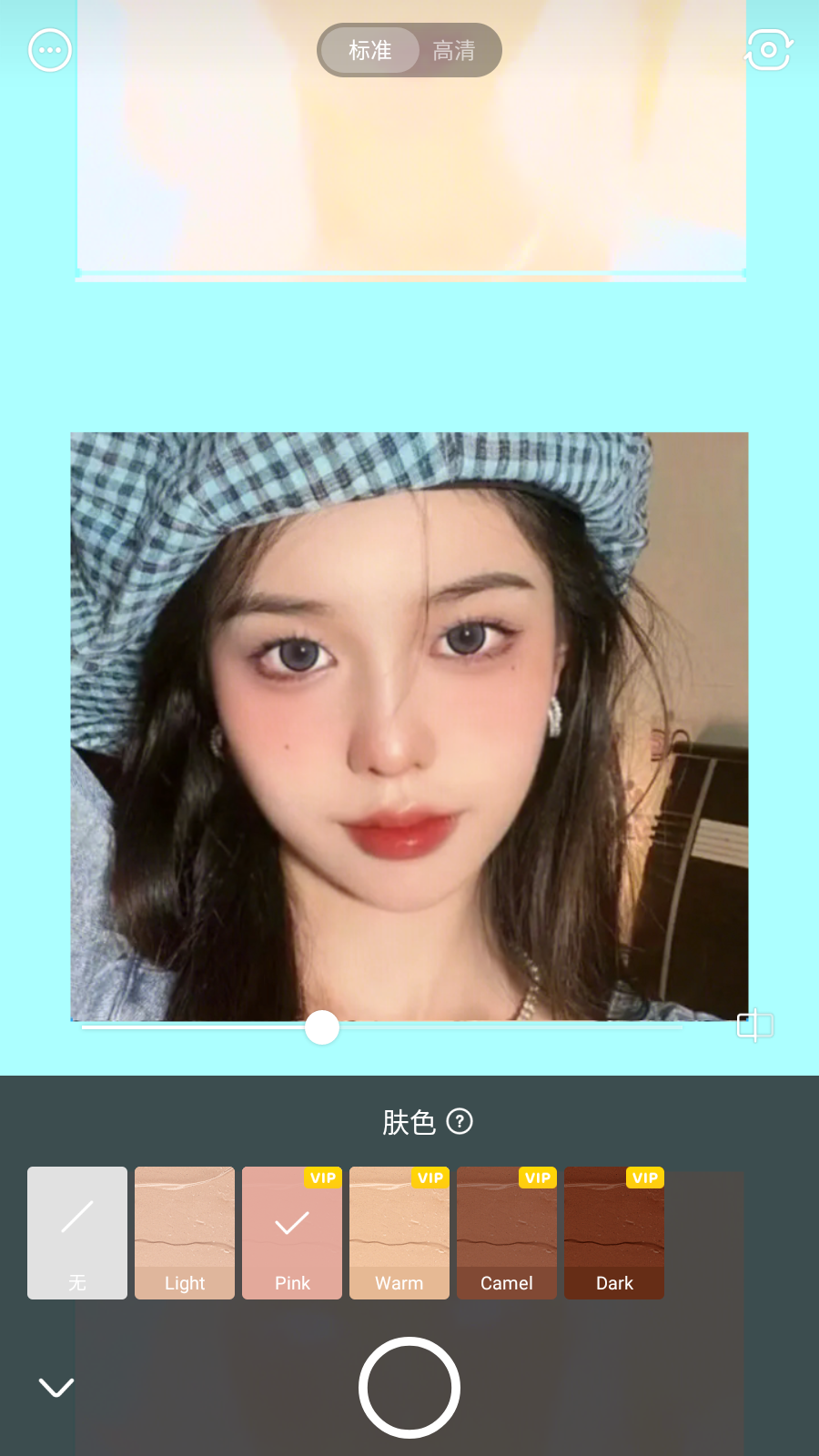Viewport: 819px width, 1456px height.
Task: Switch to 标准 quality mode
Action: tap(369, 50)
